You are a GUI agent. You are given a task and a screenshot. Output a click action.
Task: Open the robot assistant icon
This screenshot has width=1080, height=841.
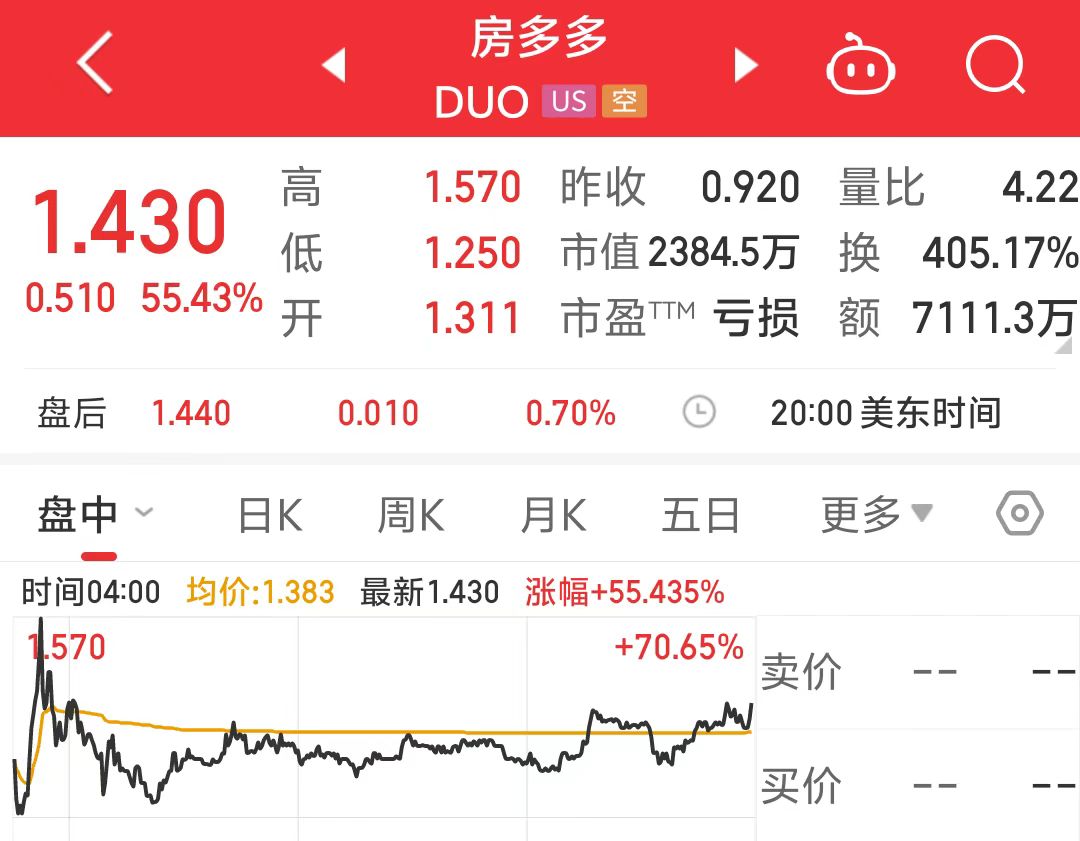coord(860,66)
